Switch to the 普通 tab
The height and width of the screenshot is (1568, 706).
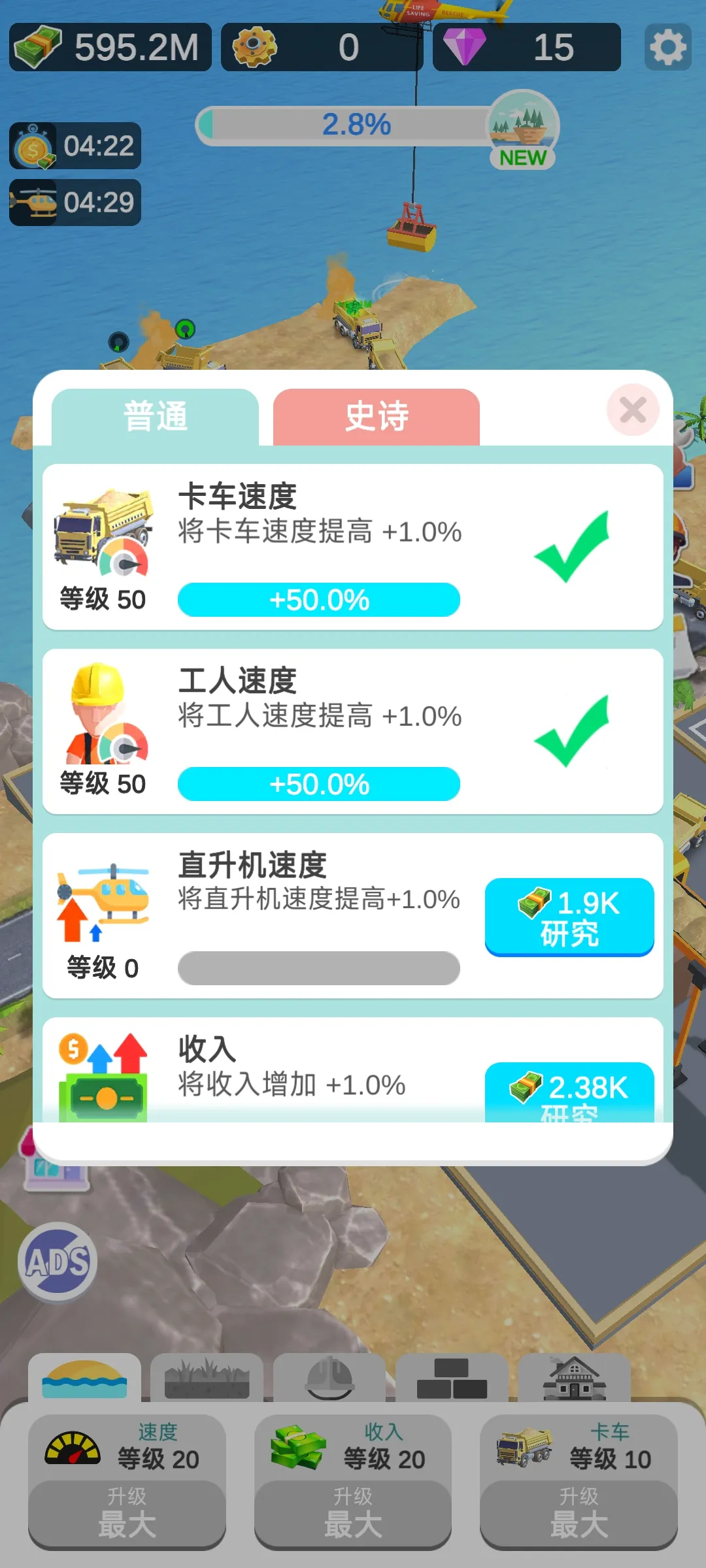pos(155,417)
